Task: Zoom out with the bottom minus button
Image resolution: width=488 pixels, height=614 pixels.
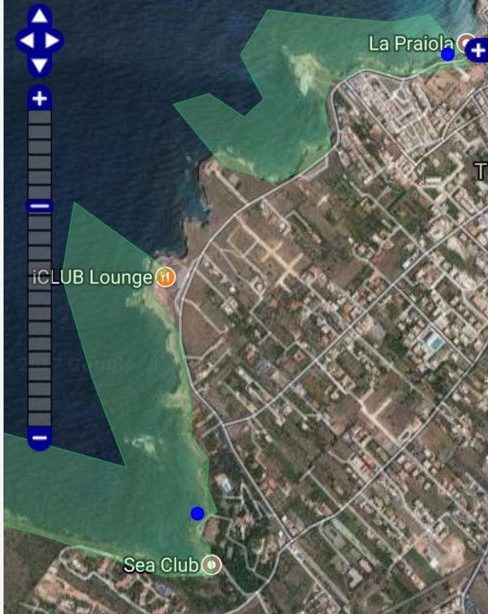Action: (40, 438)
